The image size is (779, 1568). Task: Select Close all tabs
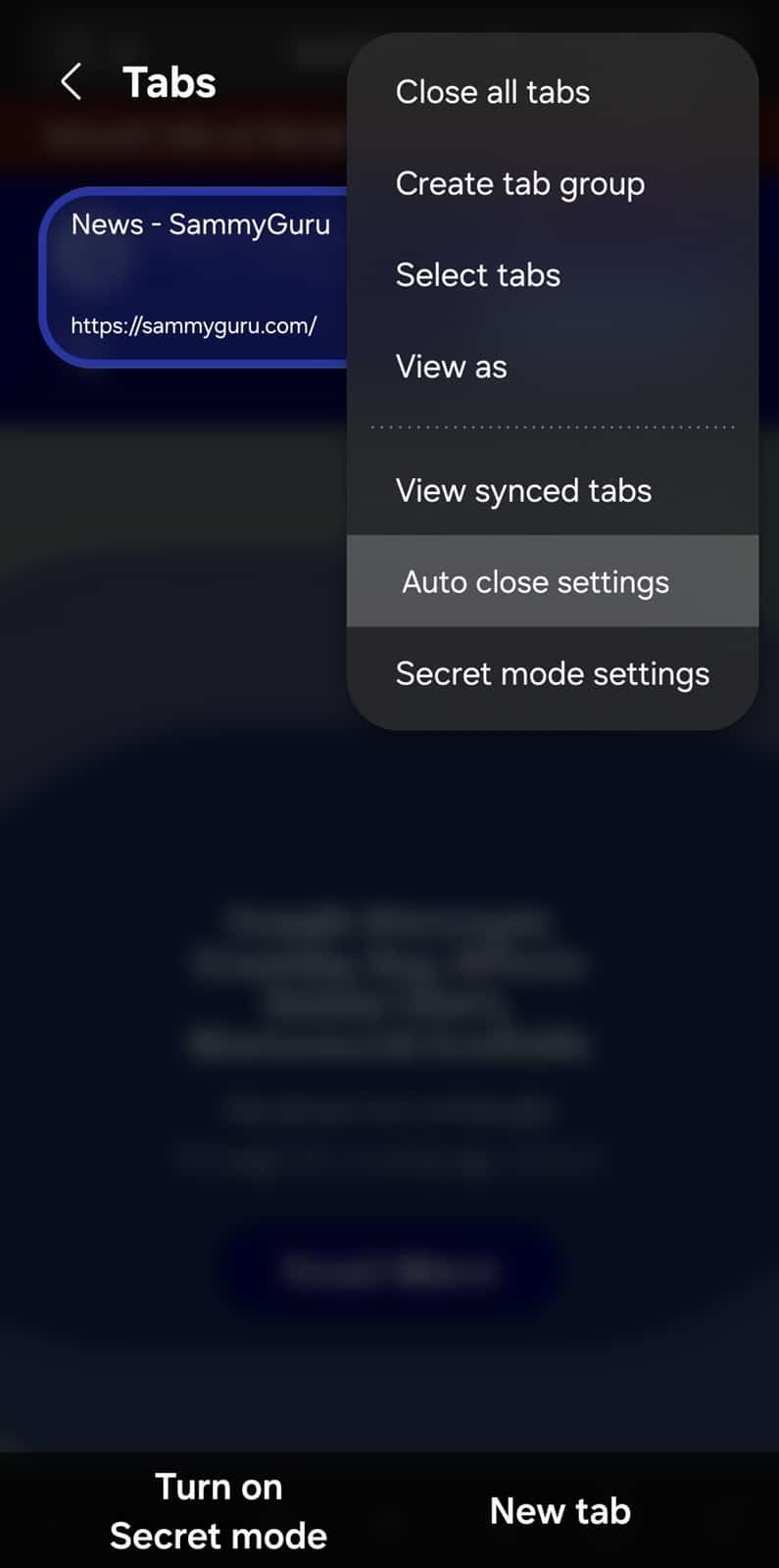click(492, 92)
